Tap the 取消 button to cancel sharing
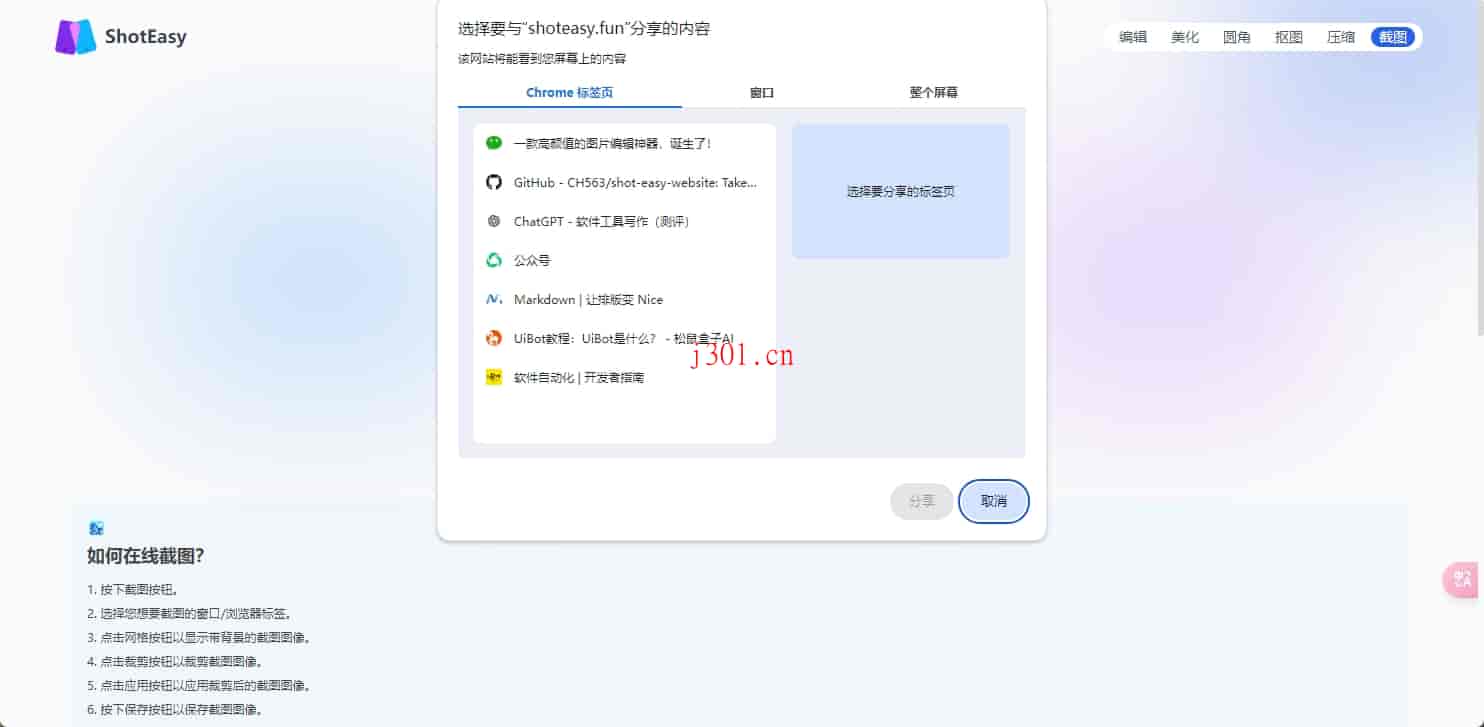 pyautogui.click(x=993, y=501)
